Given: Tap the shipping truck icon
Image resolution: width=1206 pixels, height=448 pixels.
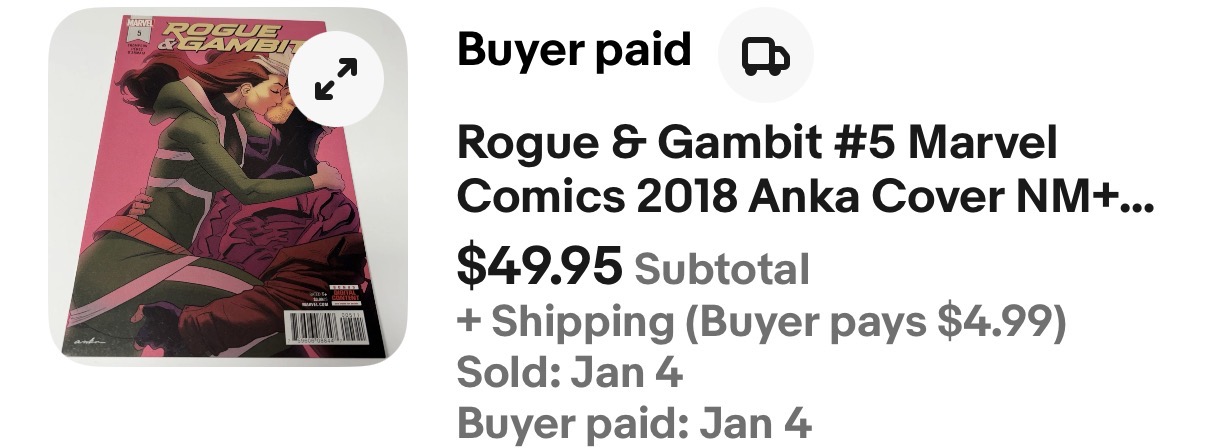Looking at the screenshot, I should (765, 56).
